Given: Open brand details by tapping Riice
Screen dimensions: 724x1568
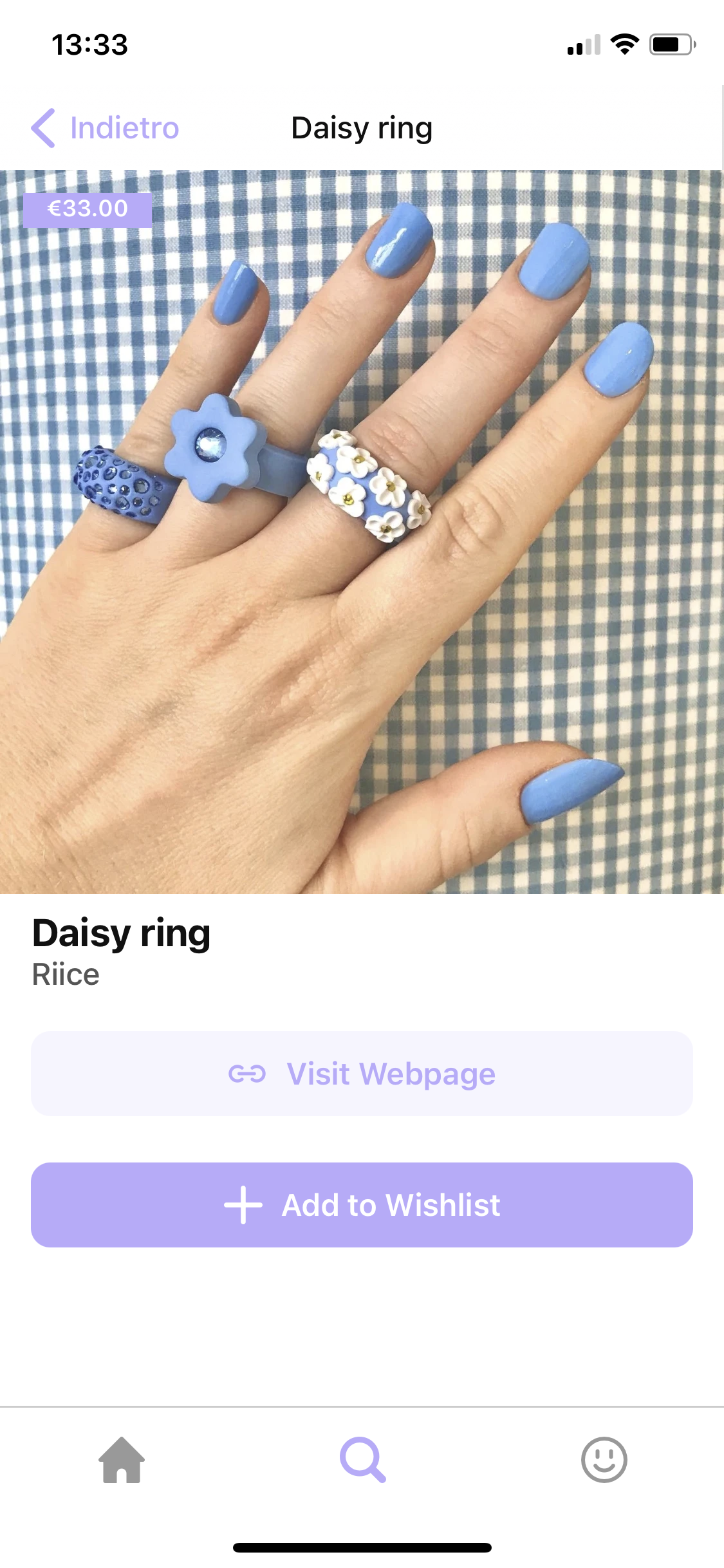Looking at the screenshot, I should click(x=65, y=975).
